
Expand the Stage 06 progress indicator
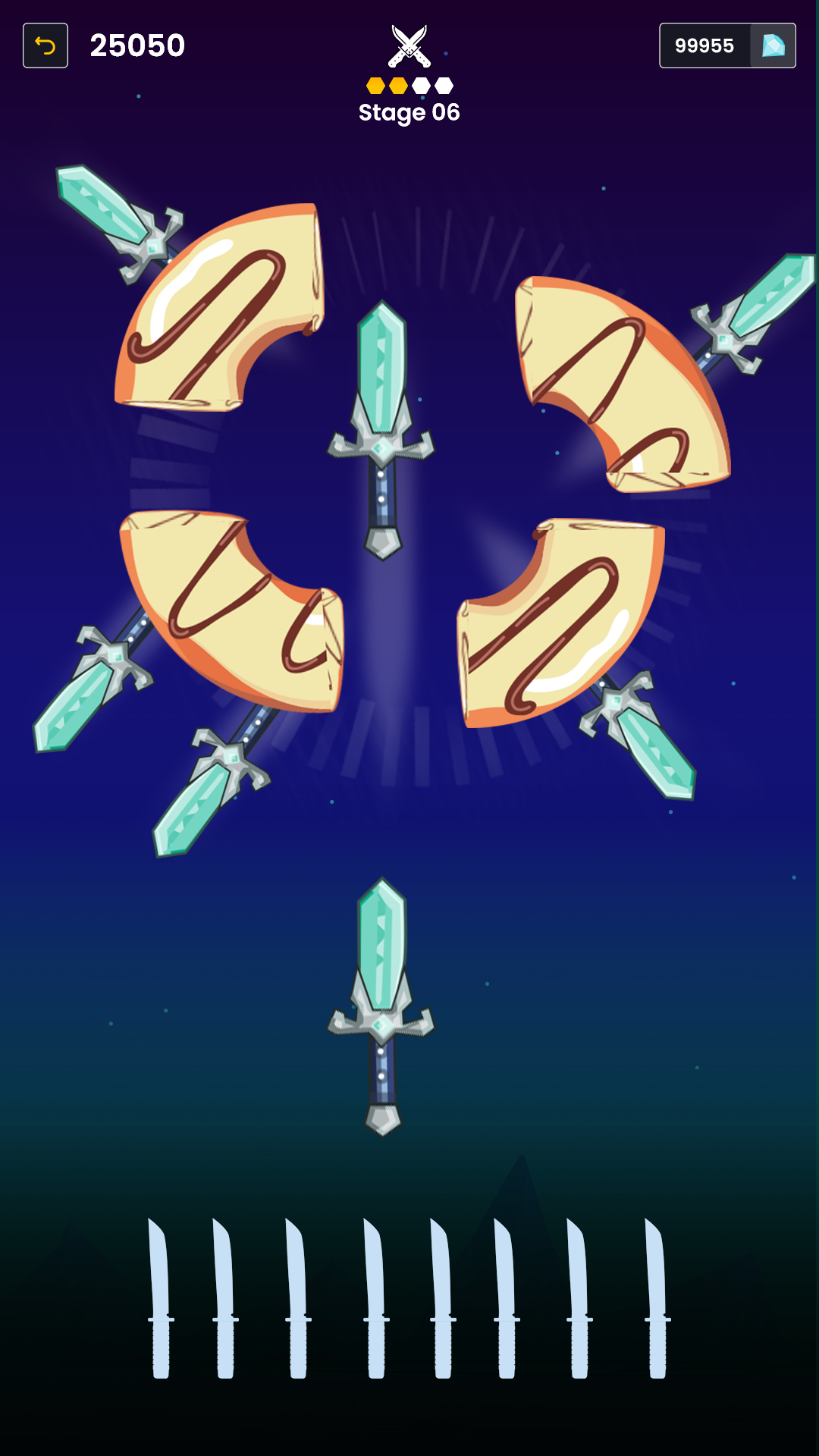point(409,86)
